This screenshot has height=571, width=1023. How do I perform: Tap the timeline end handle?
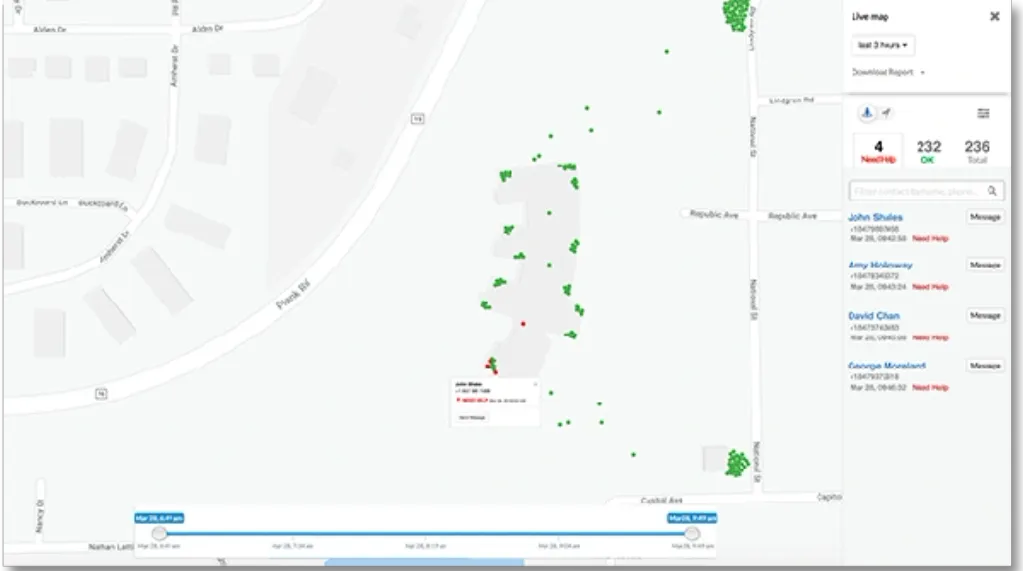(x=691, y=534)
